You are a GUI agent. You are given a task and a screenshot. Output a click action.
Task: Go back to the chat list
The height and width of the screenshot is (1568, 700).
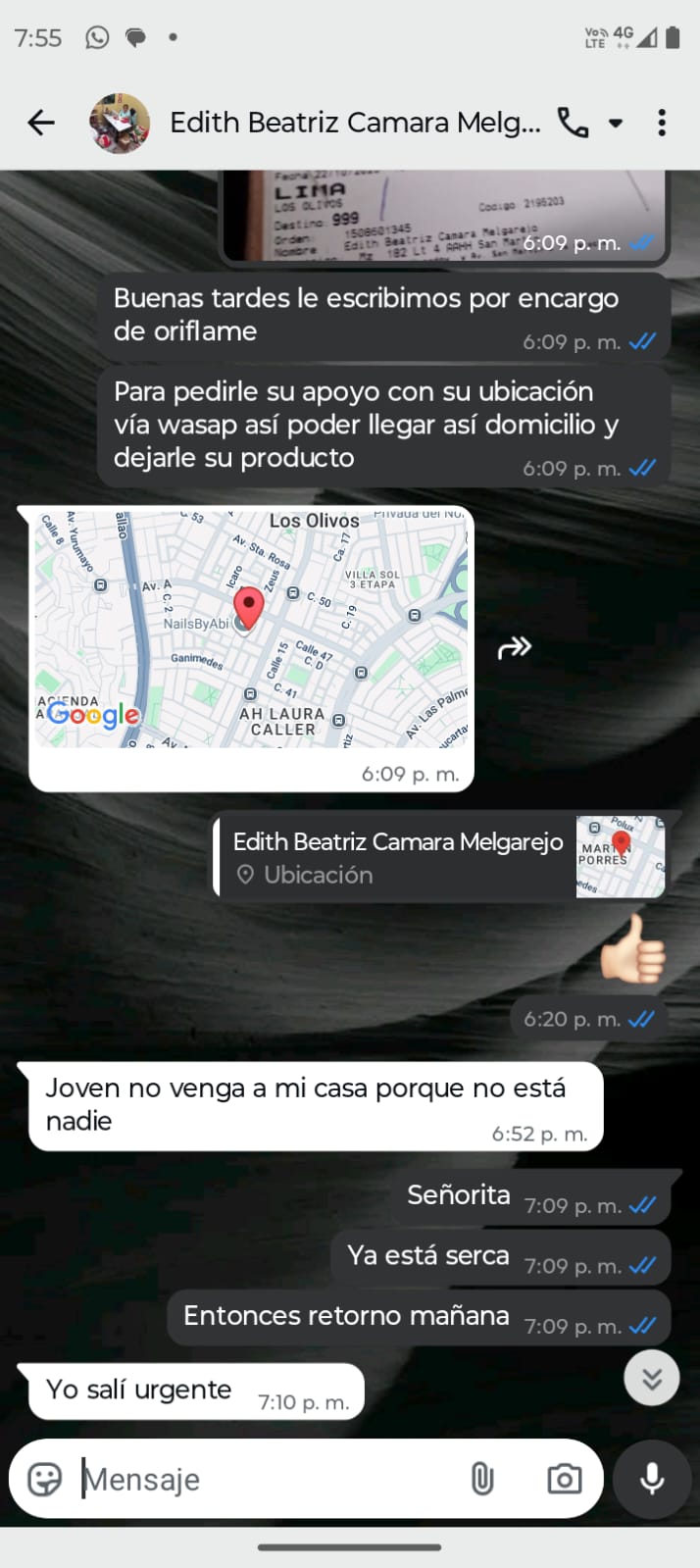[x=41, y=123]
